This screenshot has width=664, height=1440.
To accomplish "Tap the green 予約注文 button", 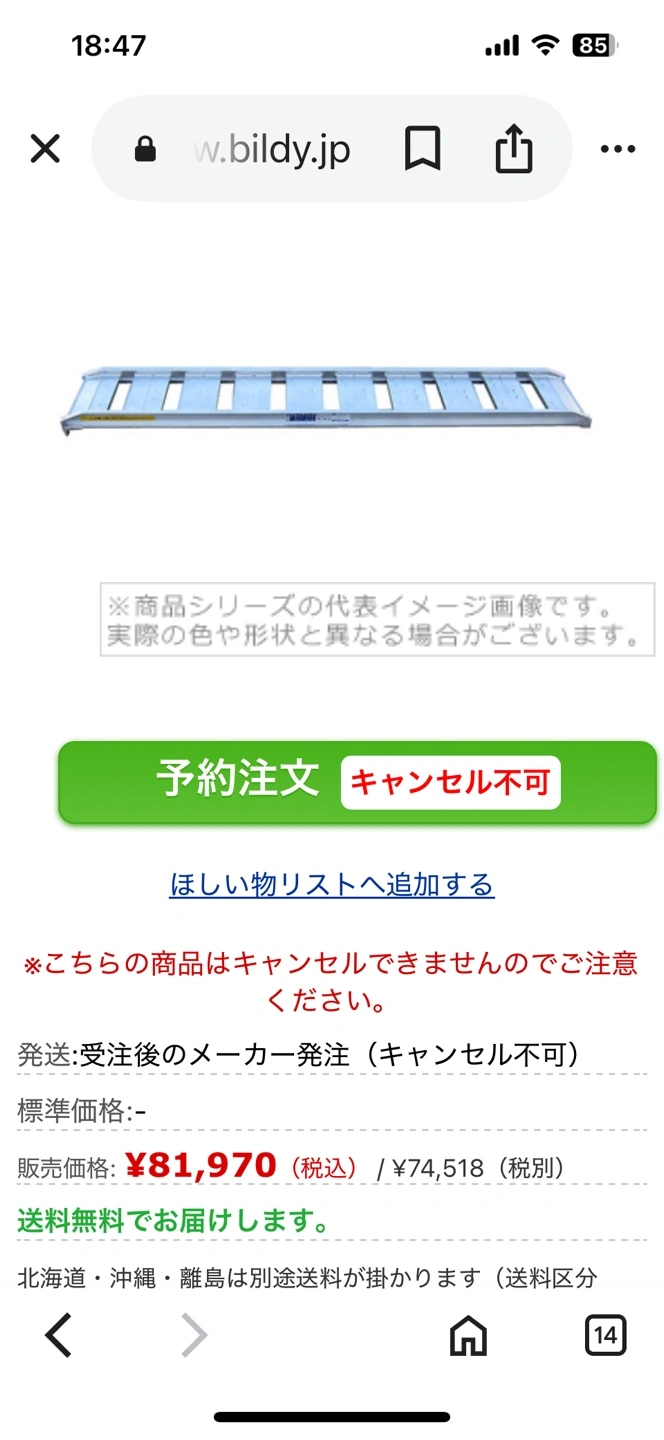I will tap(357, 782).
